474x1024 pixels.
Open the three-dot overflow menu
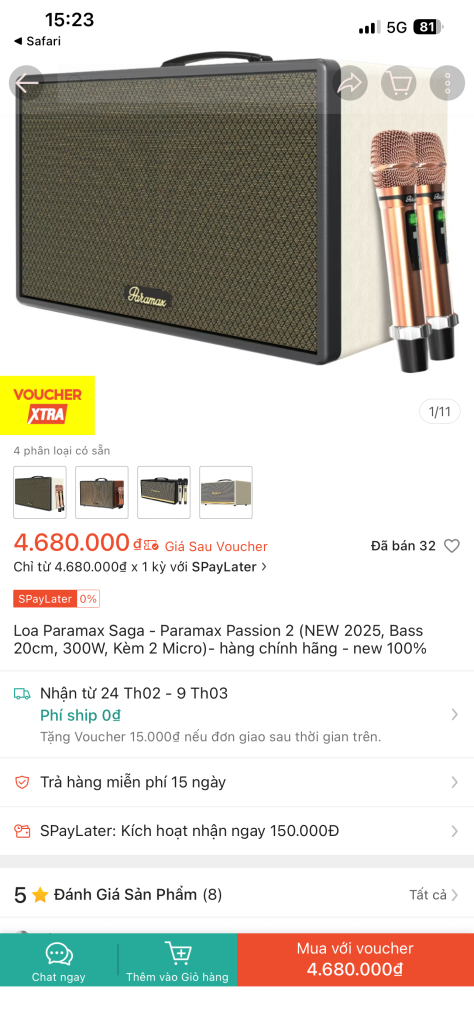click(447, 83)
